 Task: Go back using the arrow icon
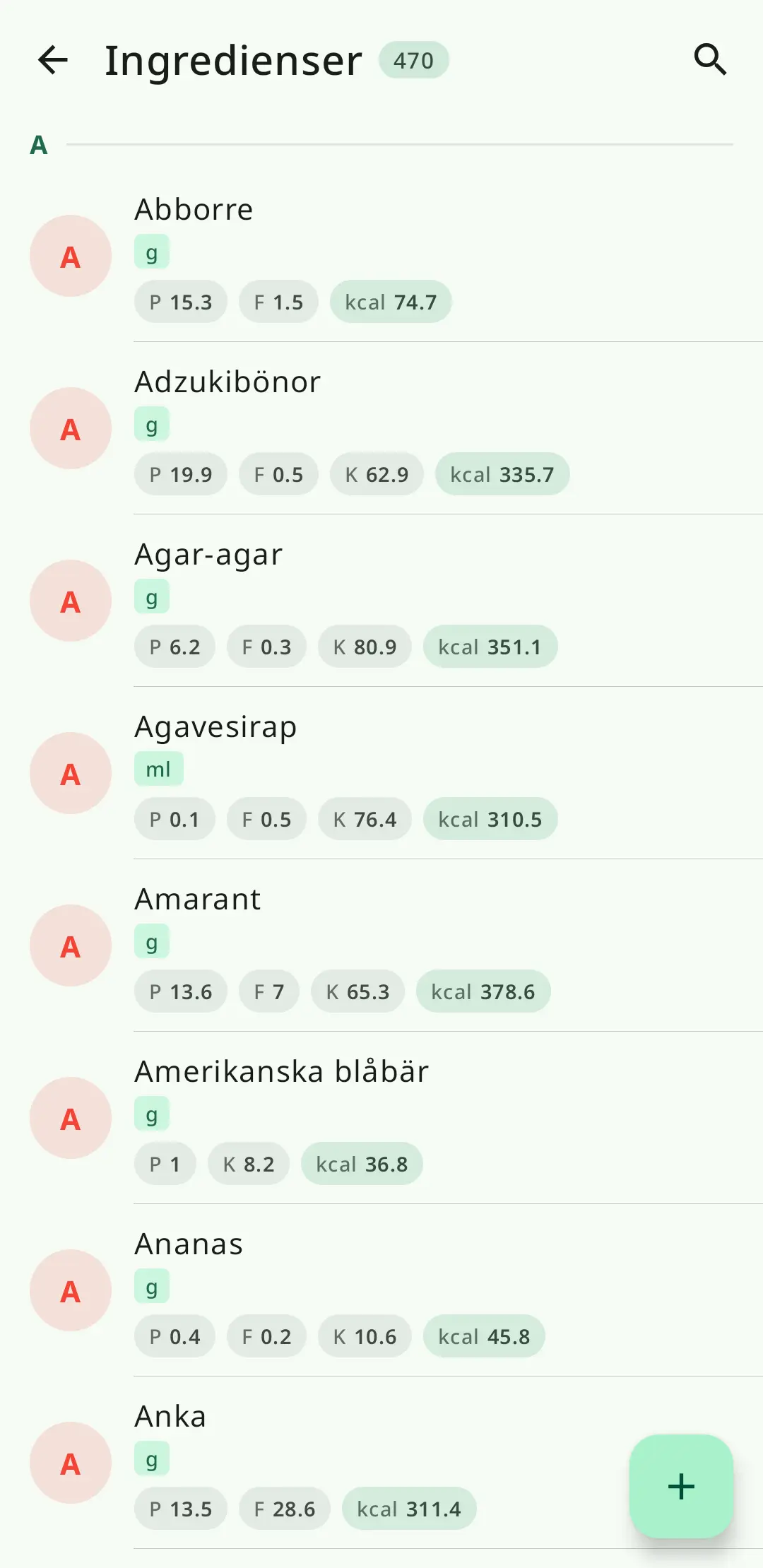pyautogui.click(x=53, y=59)
